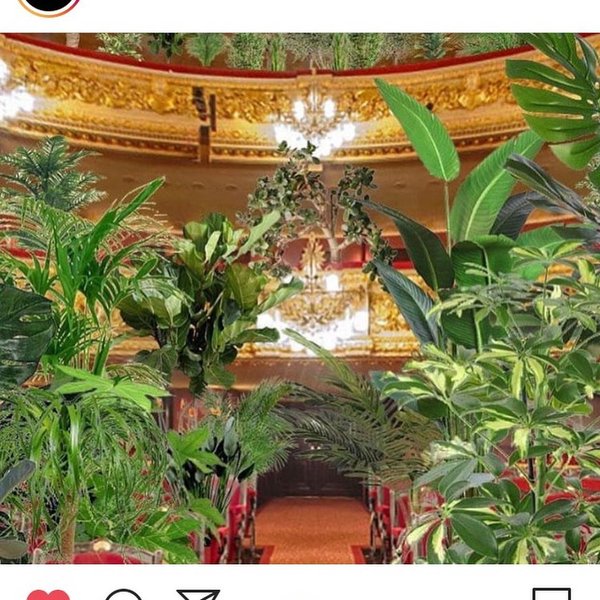Viewport: 600px width, 600px height.
Task: Save the post with the bookmark icon
Action: [x=551, y=595]
